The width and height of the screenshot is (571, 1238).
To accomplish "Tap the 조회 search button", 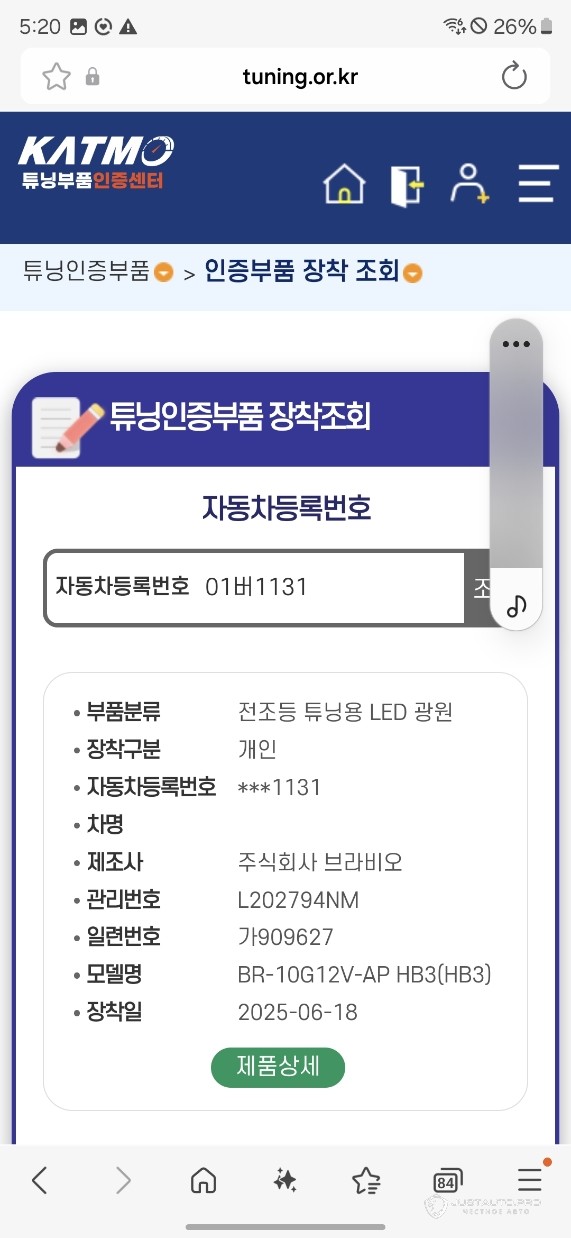I will coord(480,587).
